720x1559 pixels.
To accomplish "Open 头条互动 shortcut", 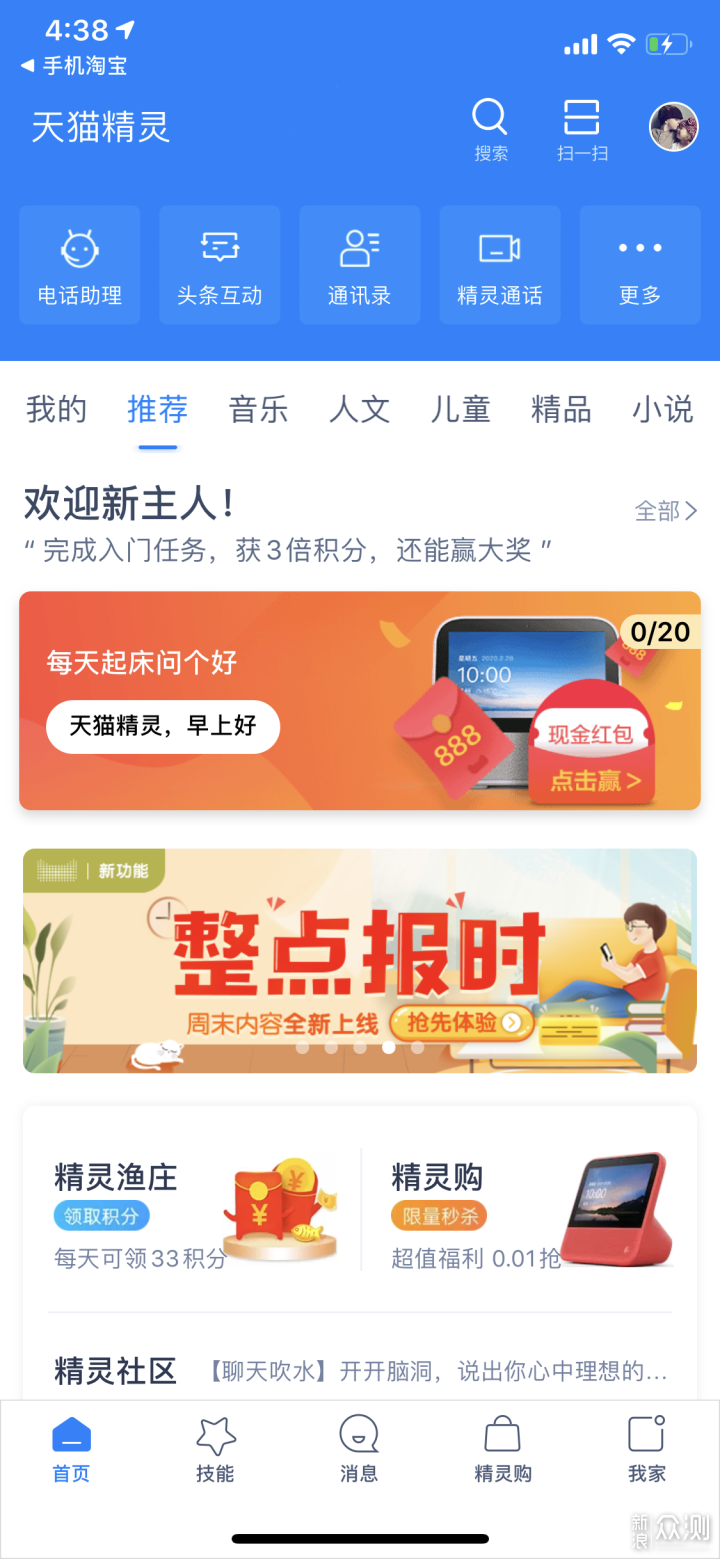I will pos(220,265).
